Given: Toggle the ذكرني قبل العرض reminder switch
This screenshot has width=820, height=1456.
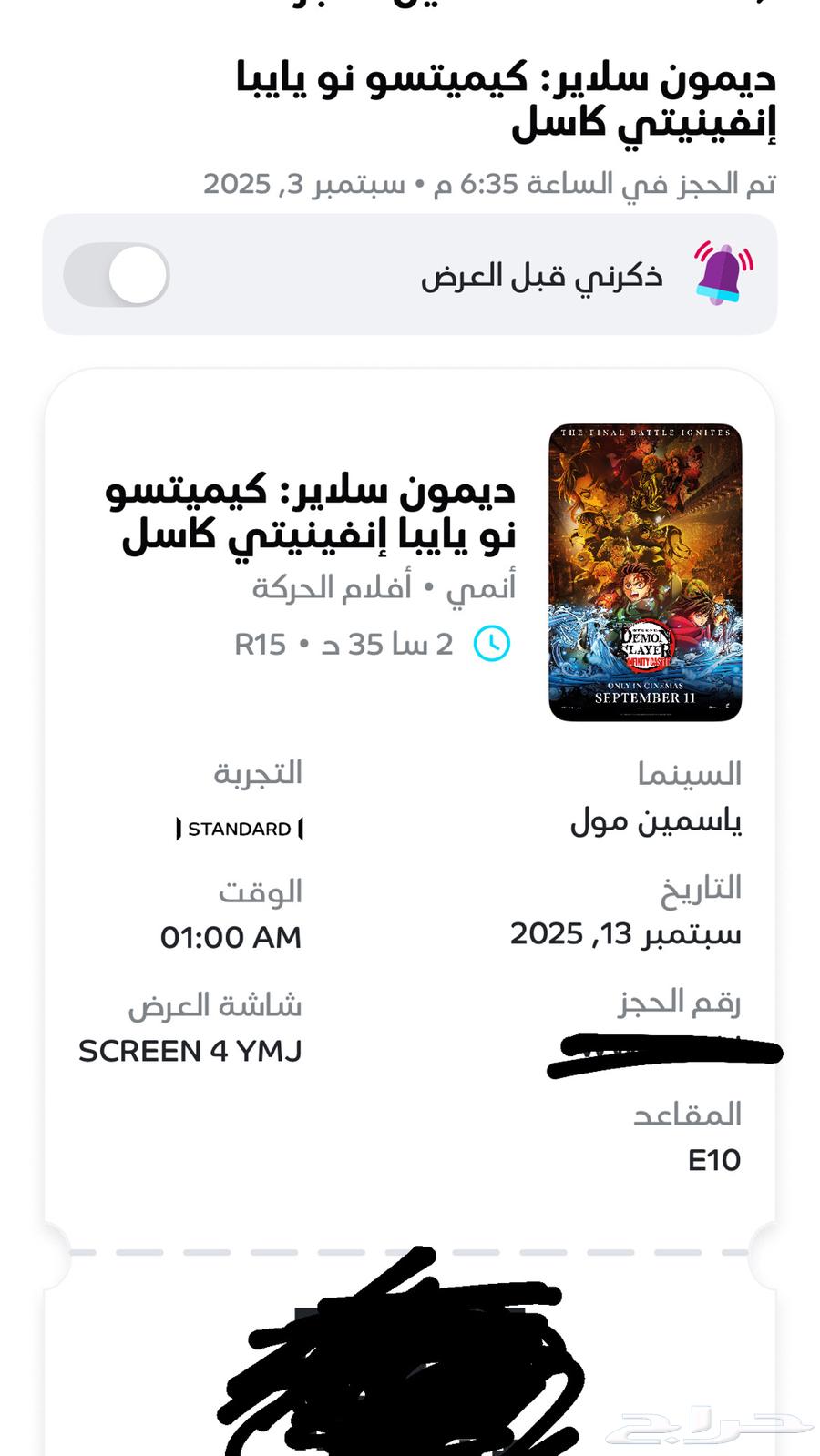Looking at the screenshot, I should (x=113, y=272).
